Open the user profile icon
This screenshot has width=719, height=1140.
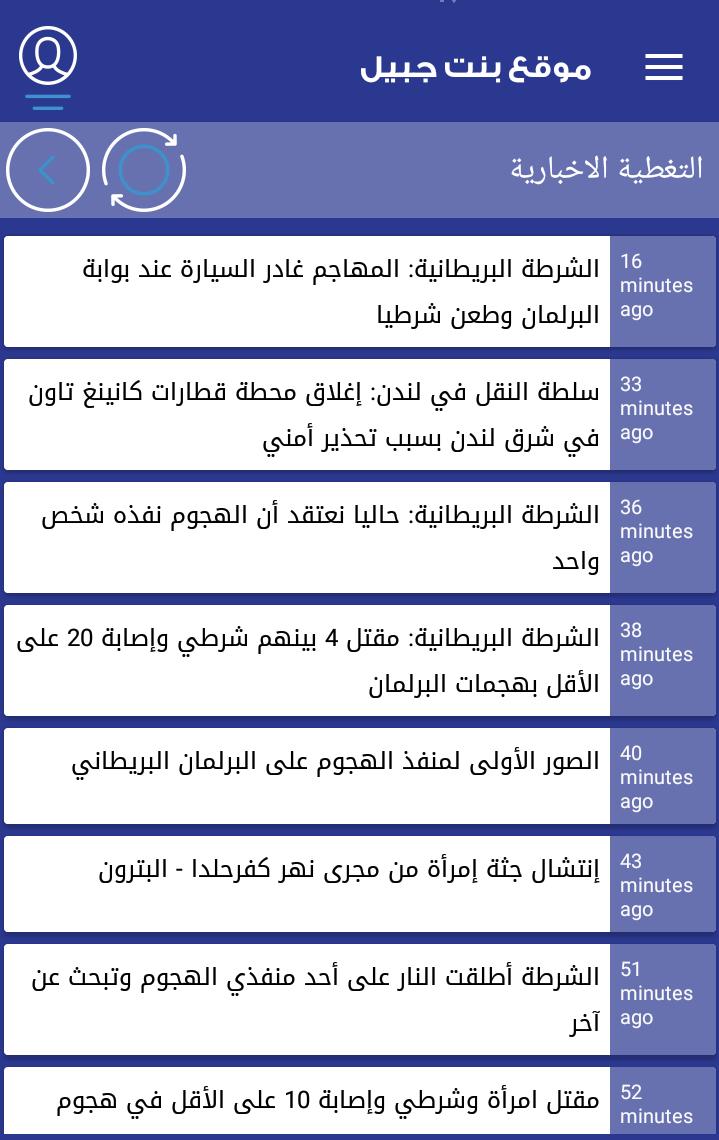[47, 57]
